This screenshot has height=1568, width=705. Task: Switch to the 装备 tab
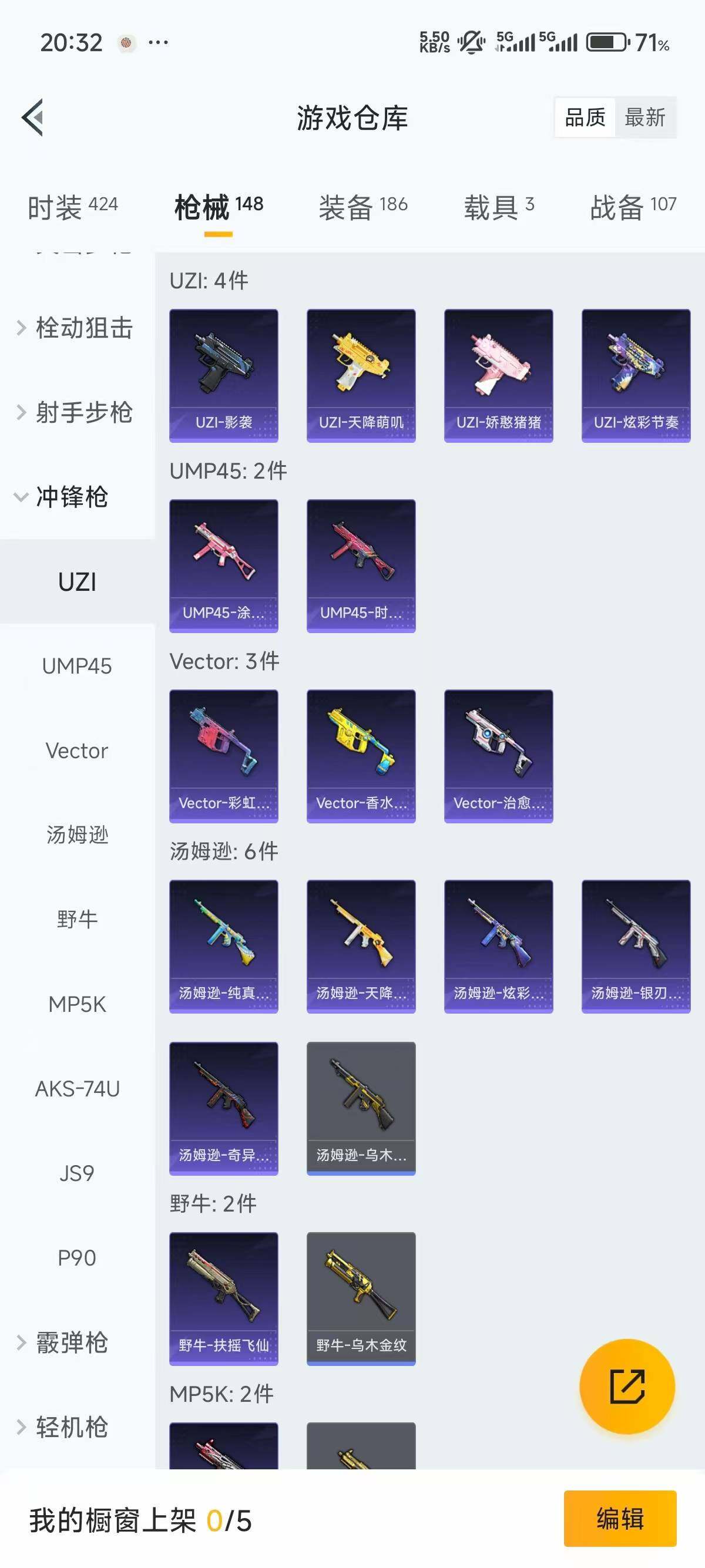[363, 207]
